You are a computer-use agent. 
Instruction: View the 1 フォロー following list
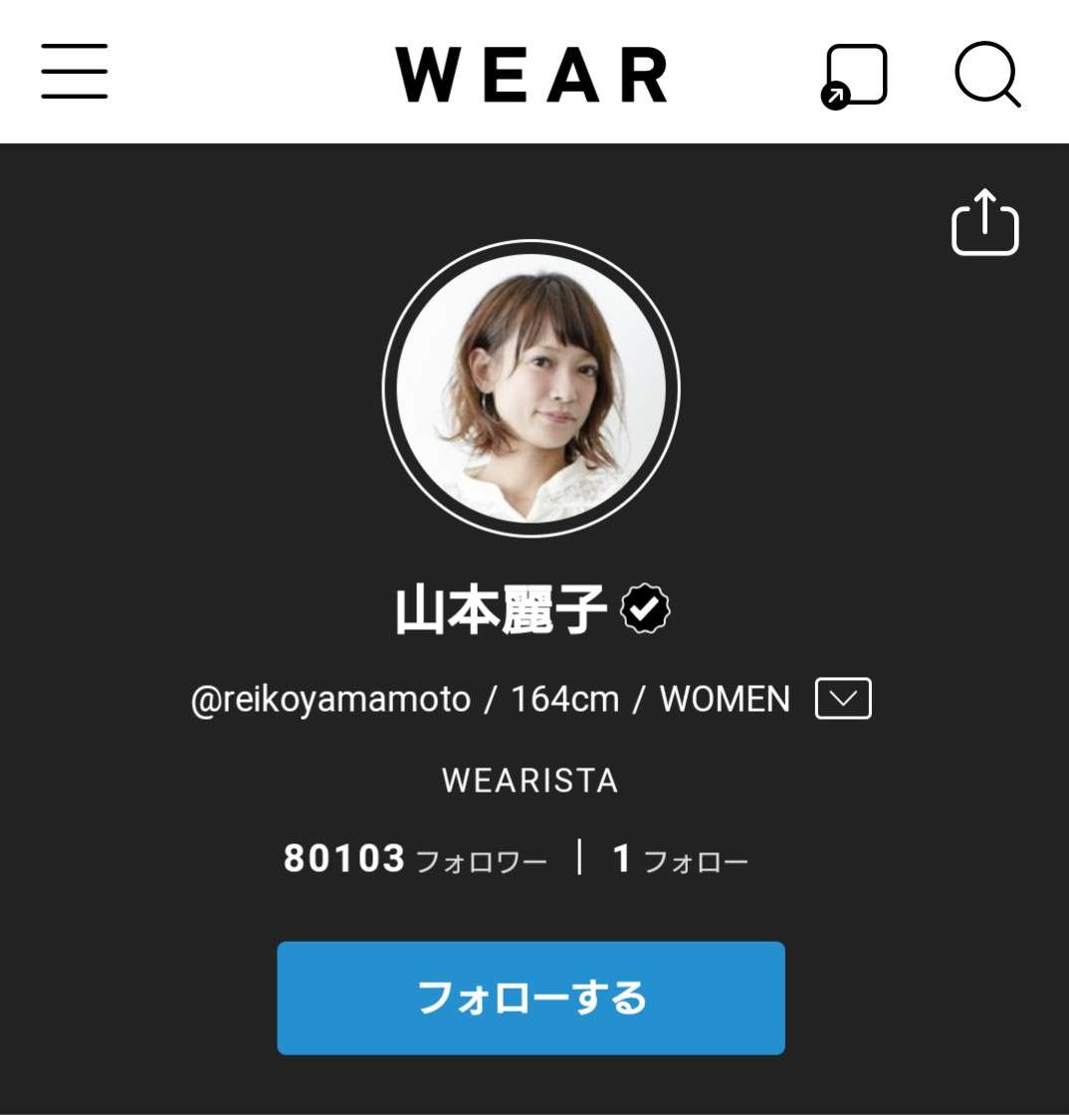679,856
